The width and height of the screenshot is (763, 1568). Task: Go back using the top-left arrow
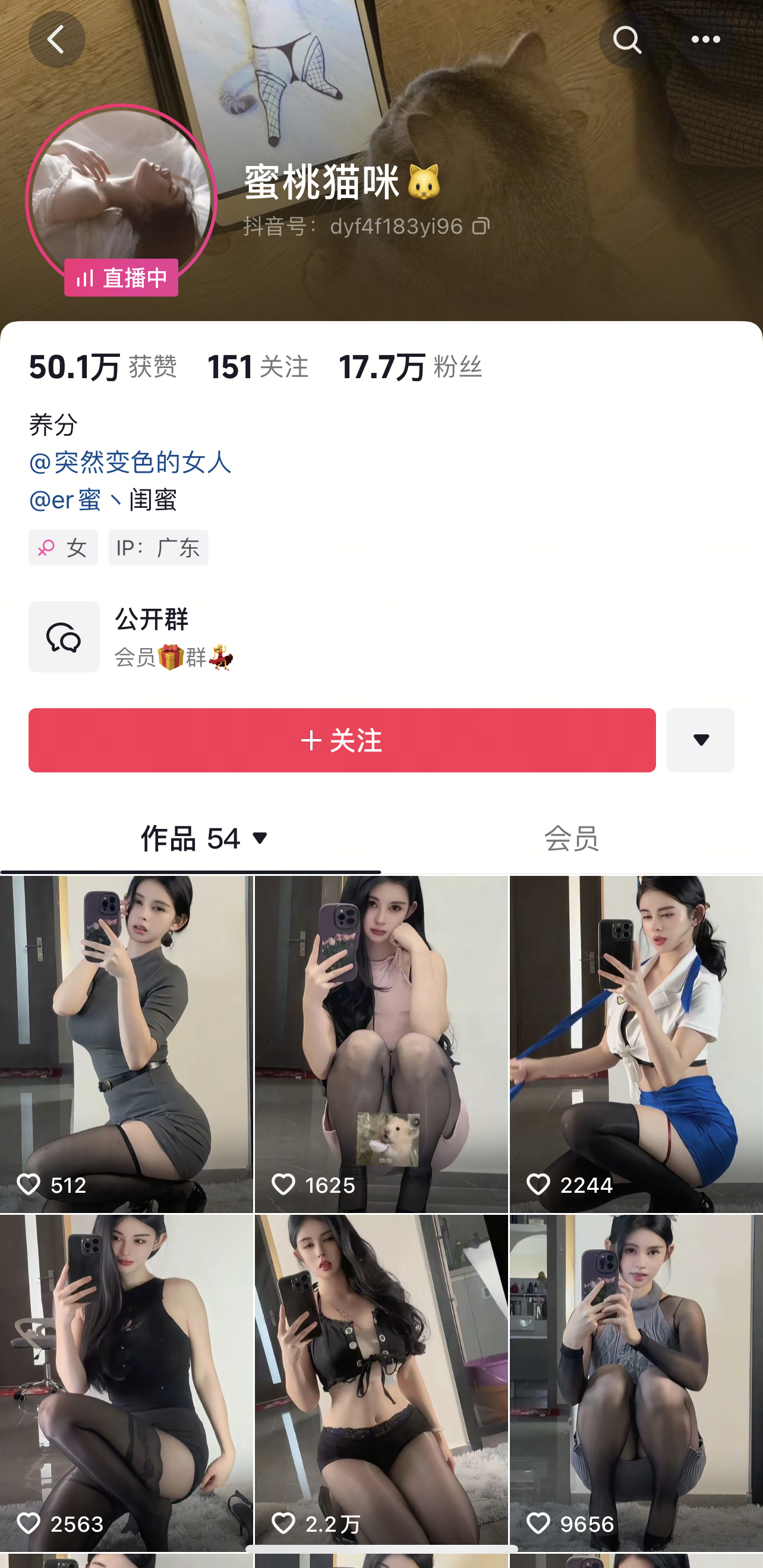coord(56,40)
